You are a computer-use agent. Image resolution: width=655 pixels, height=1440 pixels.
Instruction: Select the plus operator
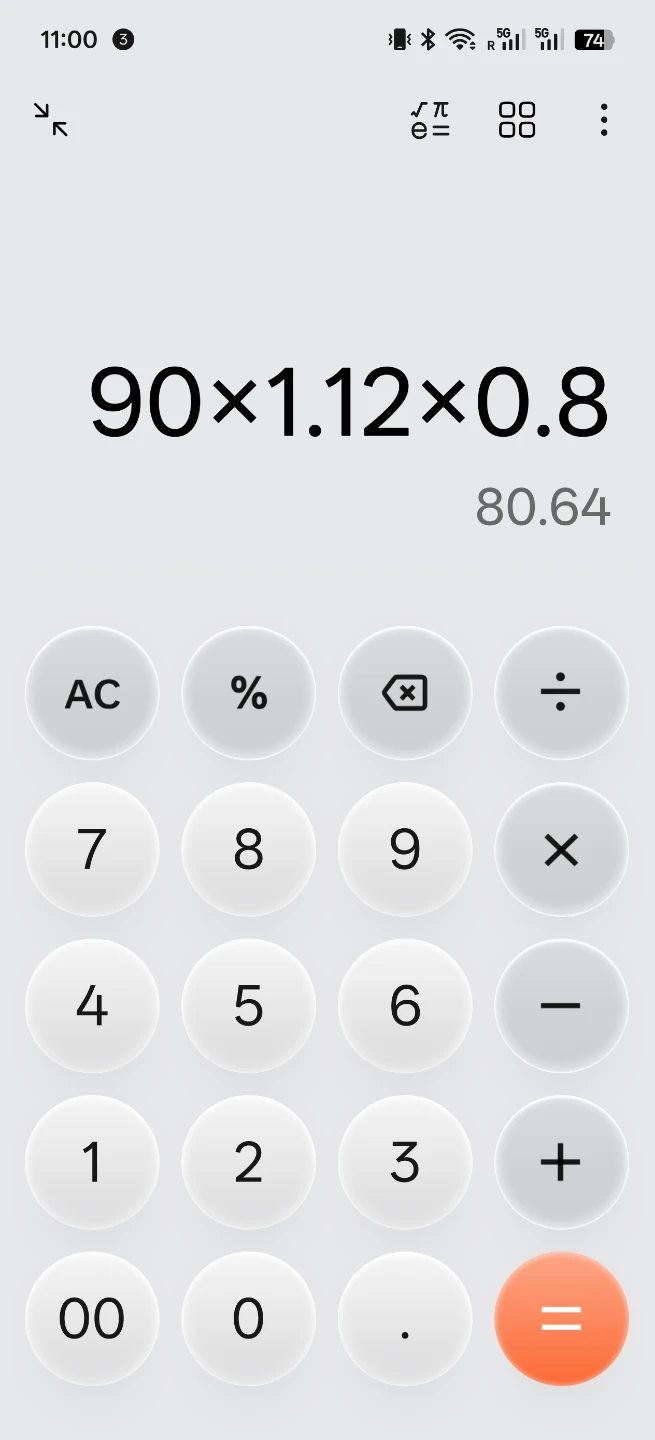(x=561, y=1162)
